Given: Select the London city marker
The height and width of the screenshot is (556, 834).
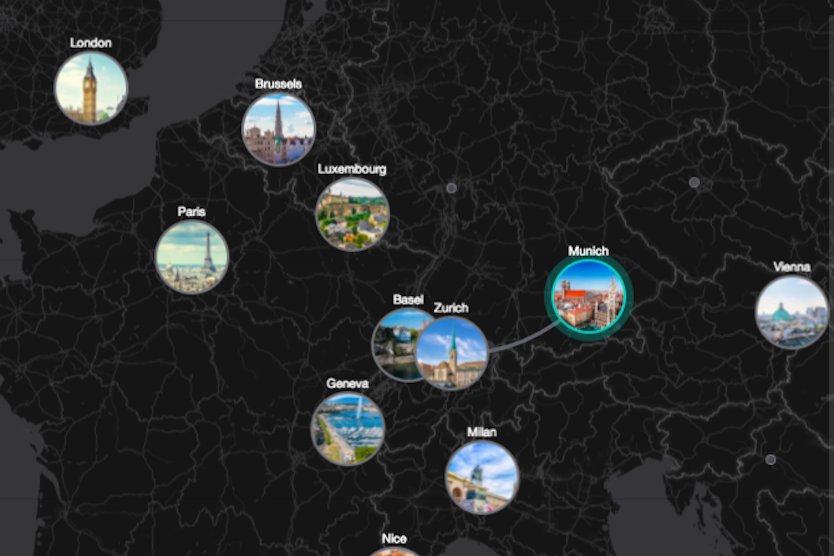Looking at the screenshot, I should coord(91,88).
